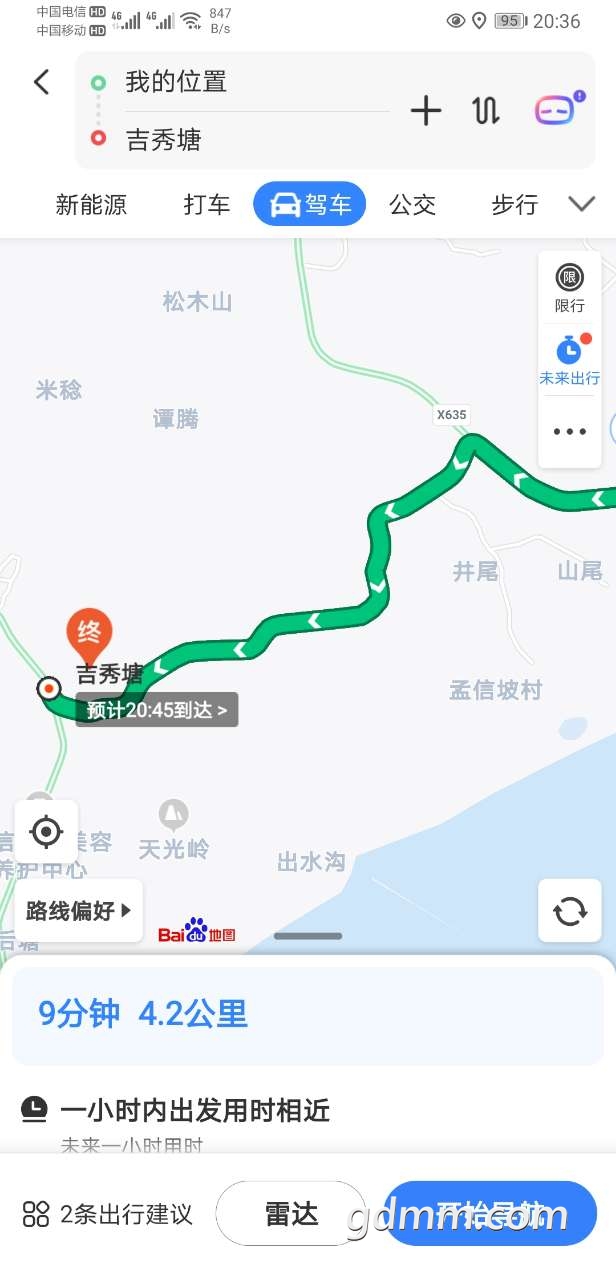
Task: Switch to the 打车 tab
Action: point(207,205)
